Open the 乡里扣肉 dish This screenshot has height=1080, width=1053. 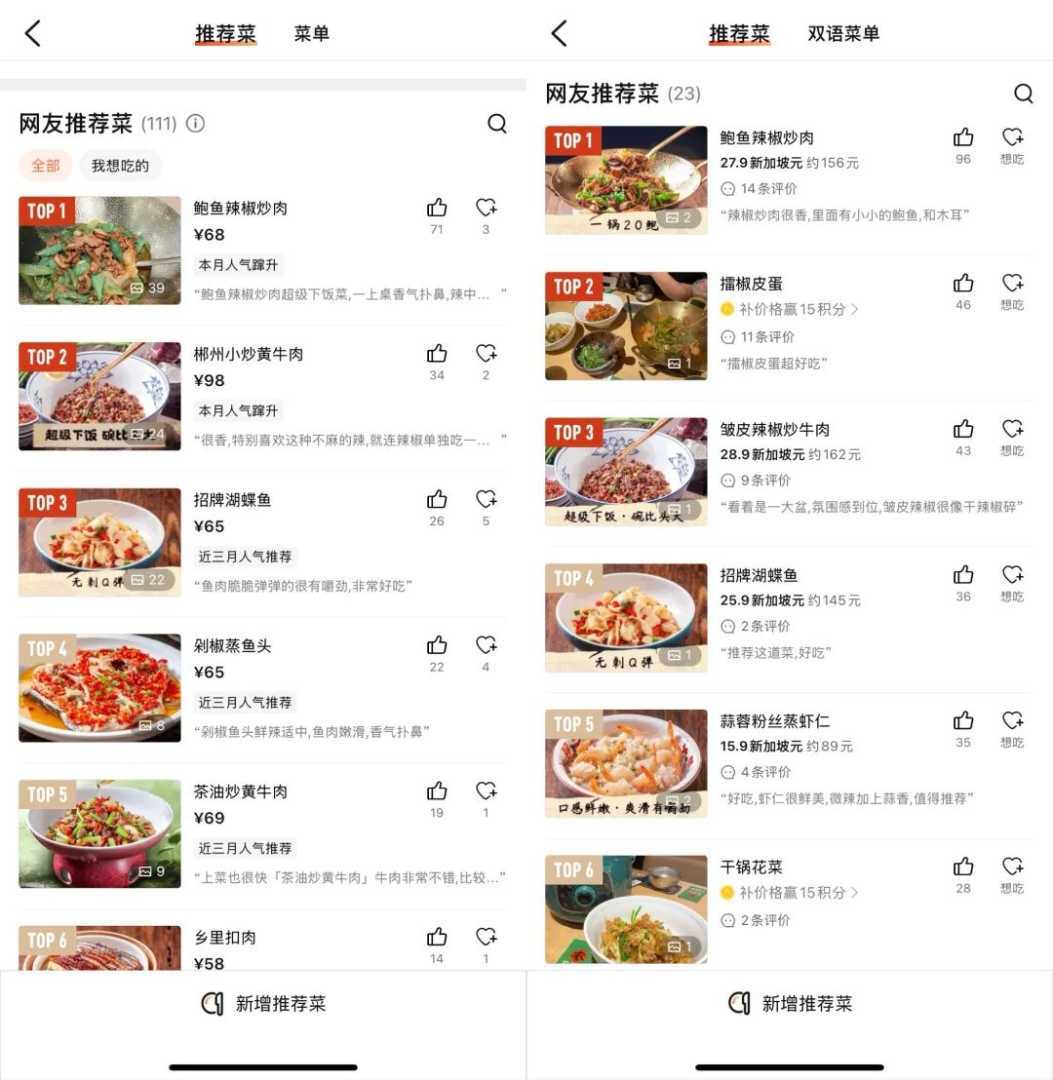225,938
